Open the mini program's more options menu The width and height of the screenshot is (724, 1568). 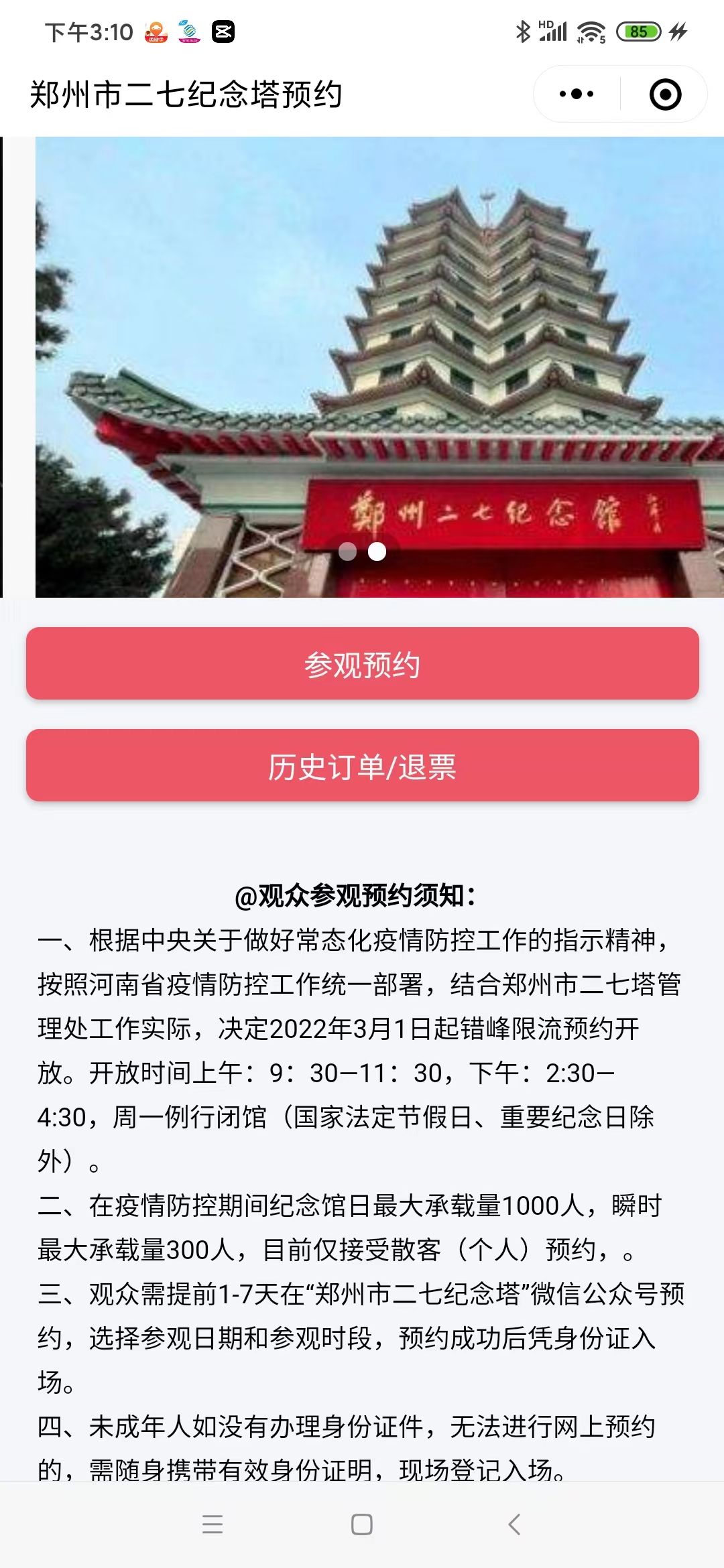pos(577,94)
